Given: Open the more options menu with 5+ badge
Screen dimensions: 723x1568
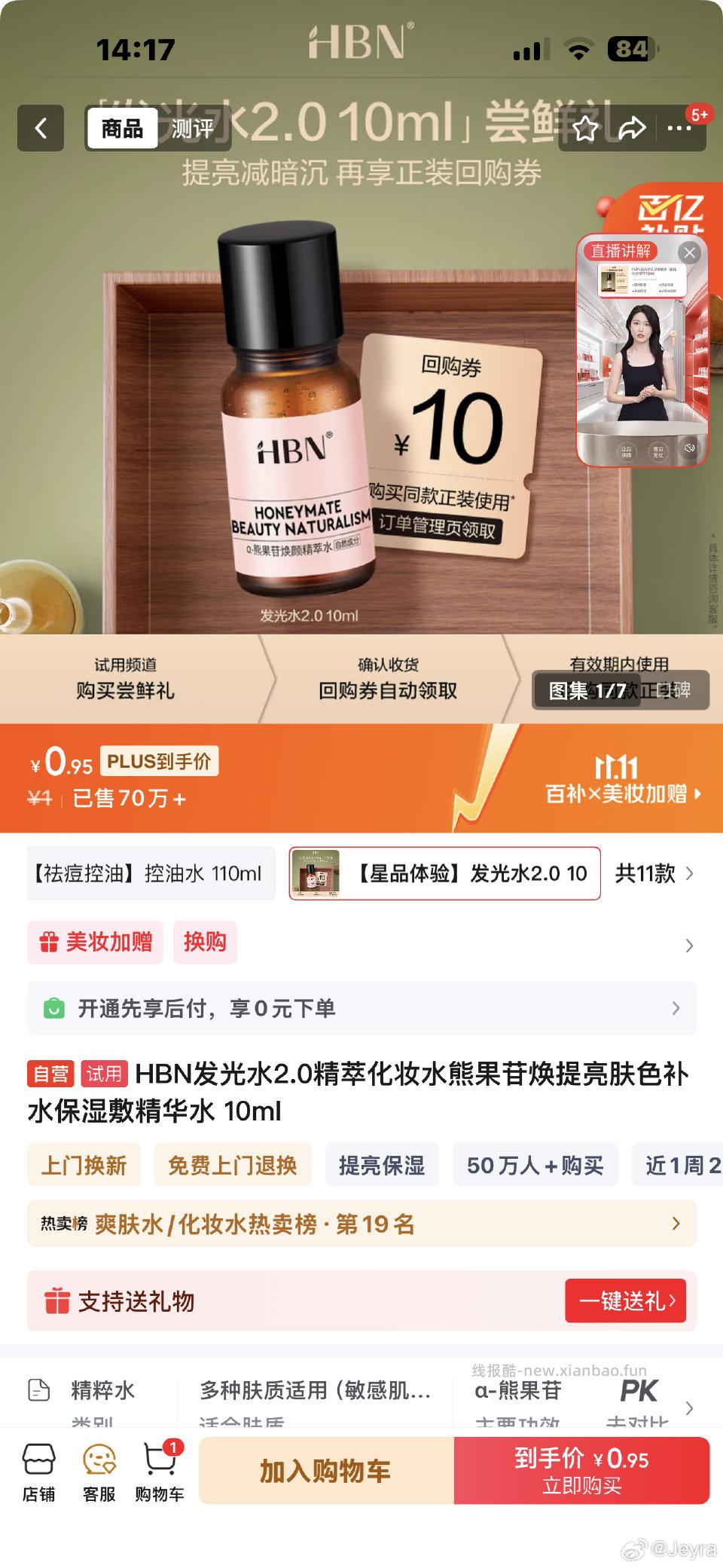Looking at the screenshot, I should click(x=677, y=128).
